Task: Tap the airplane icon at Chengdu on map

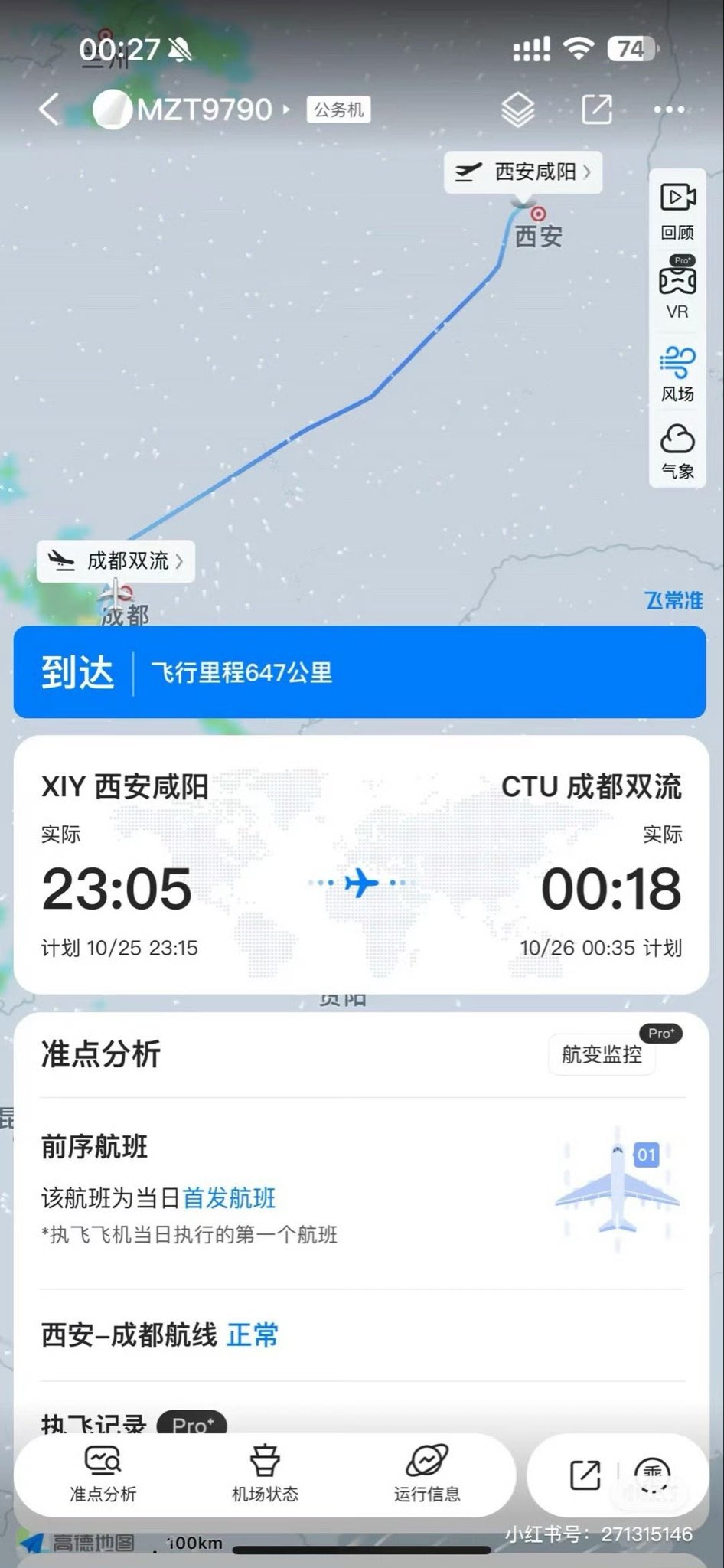Action: tap(116, 592)
